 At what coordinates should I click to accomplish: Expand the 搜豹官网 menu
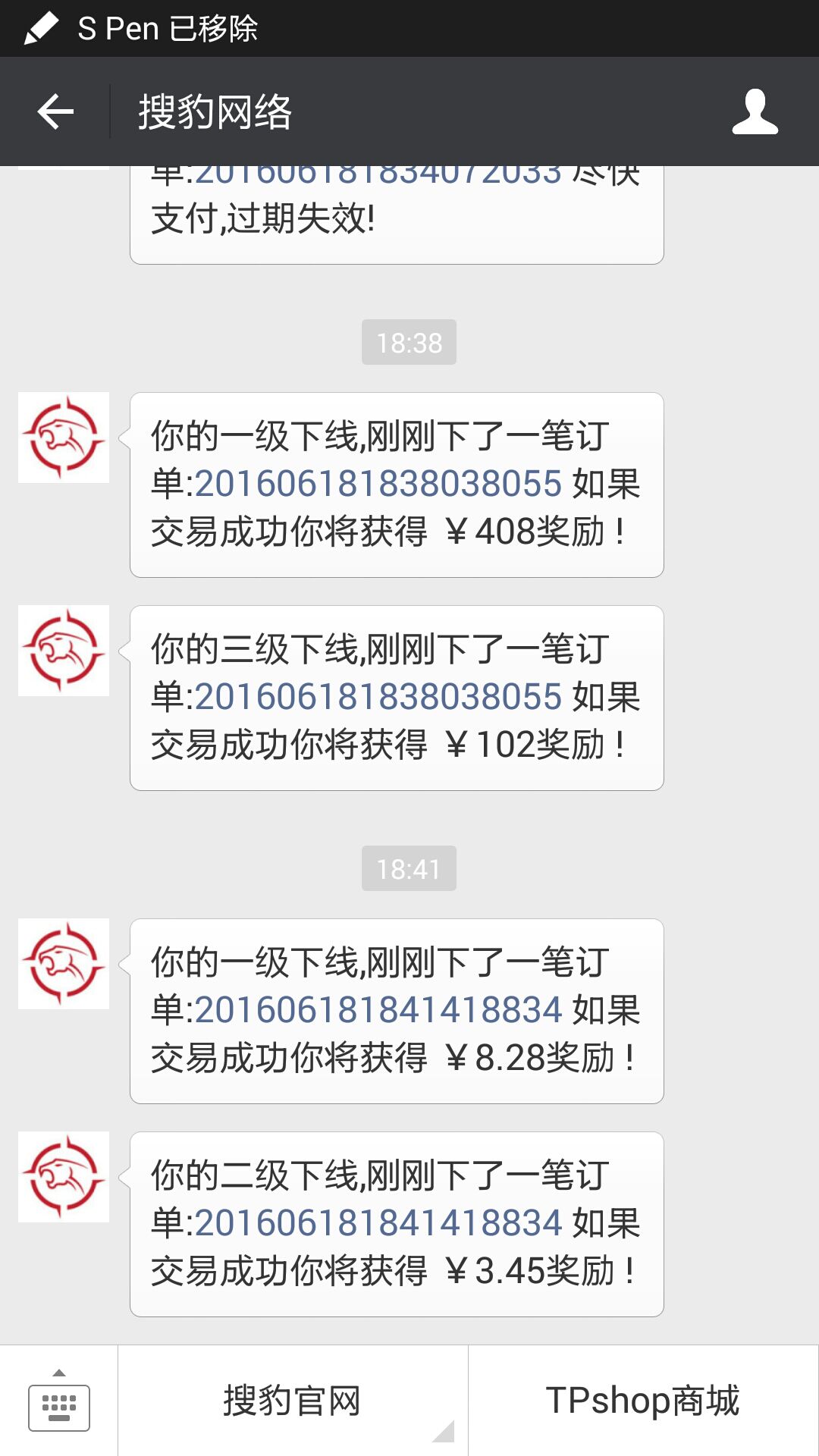click(293, 1401)
